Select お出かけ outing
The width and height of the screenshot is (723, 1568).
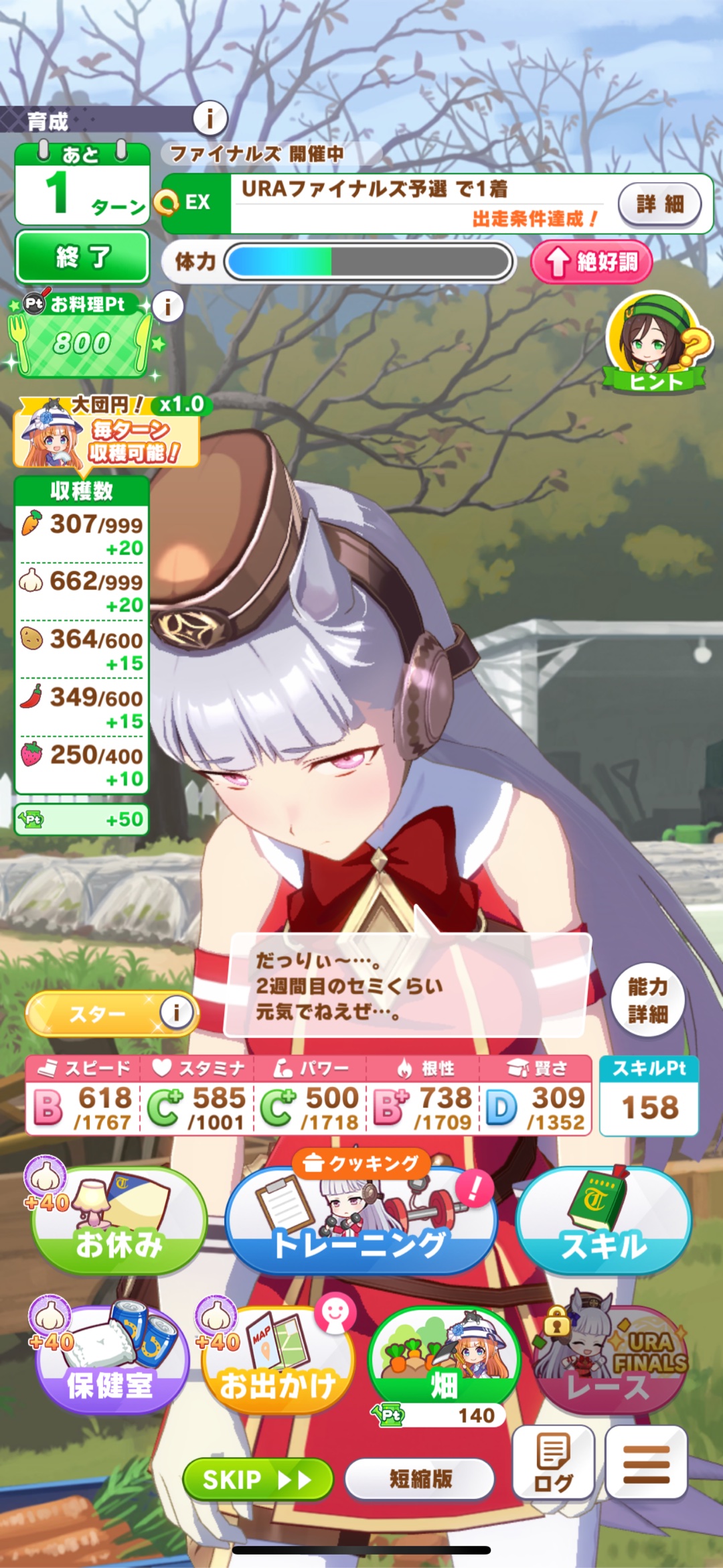pyautogui.click(x=277, y=1361)
